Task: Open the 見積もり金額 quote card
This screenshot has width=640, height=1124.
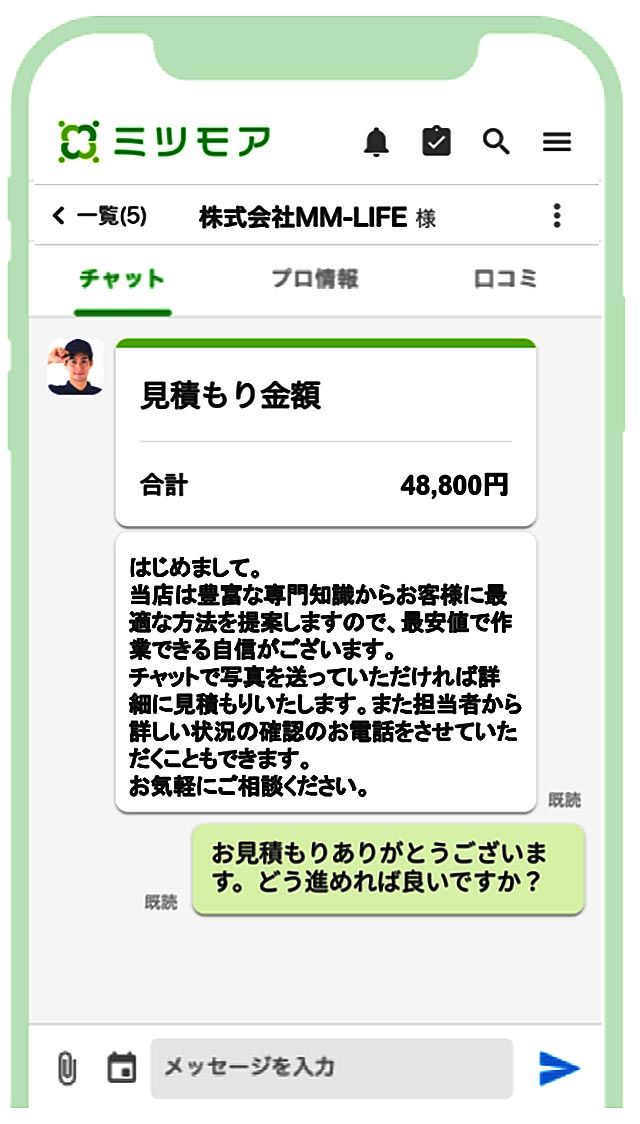Action: point(325,432)
